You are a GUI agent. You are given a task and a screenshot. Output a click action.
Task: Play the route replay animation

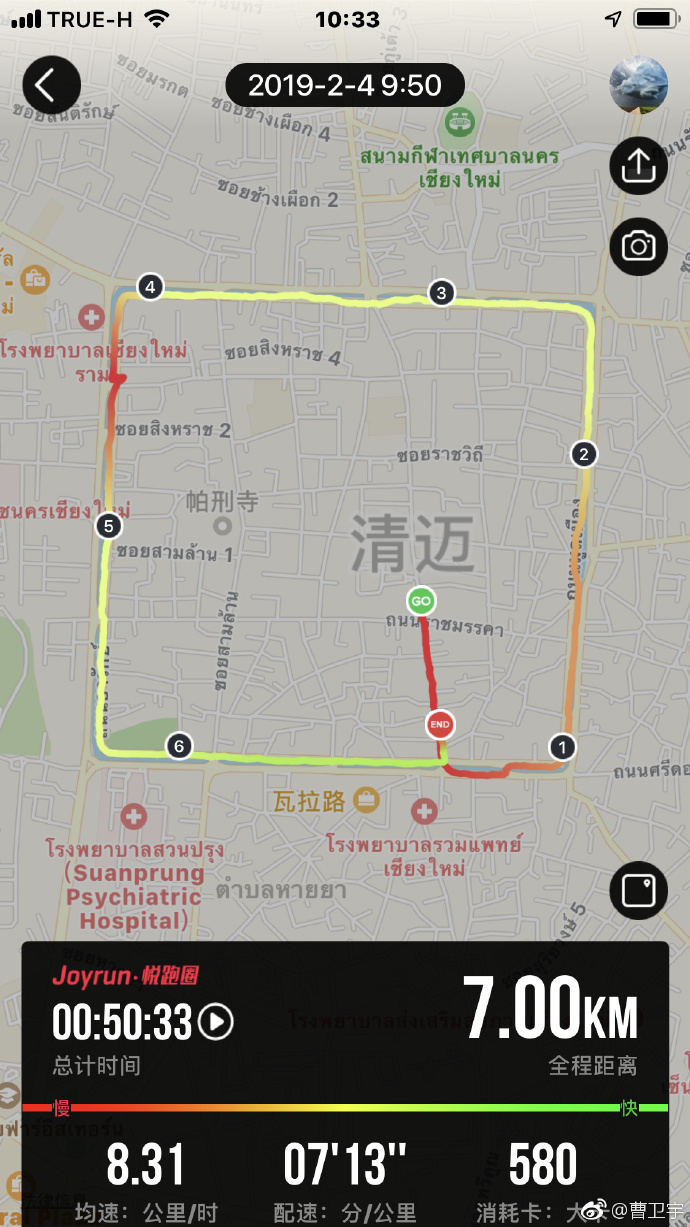tap(216, 1022)
